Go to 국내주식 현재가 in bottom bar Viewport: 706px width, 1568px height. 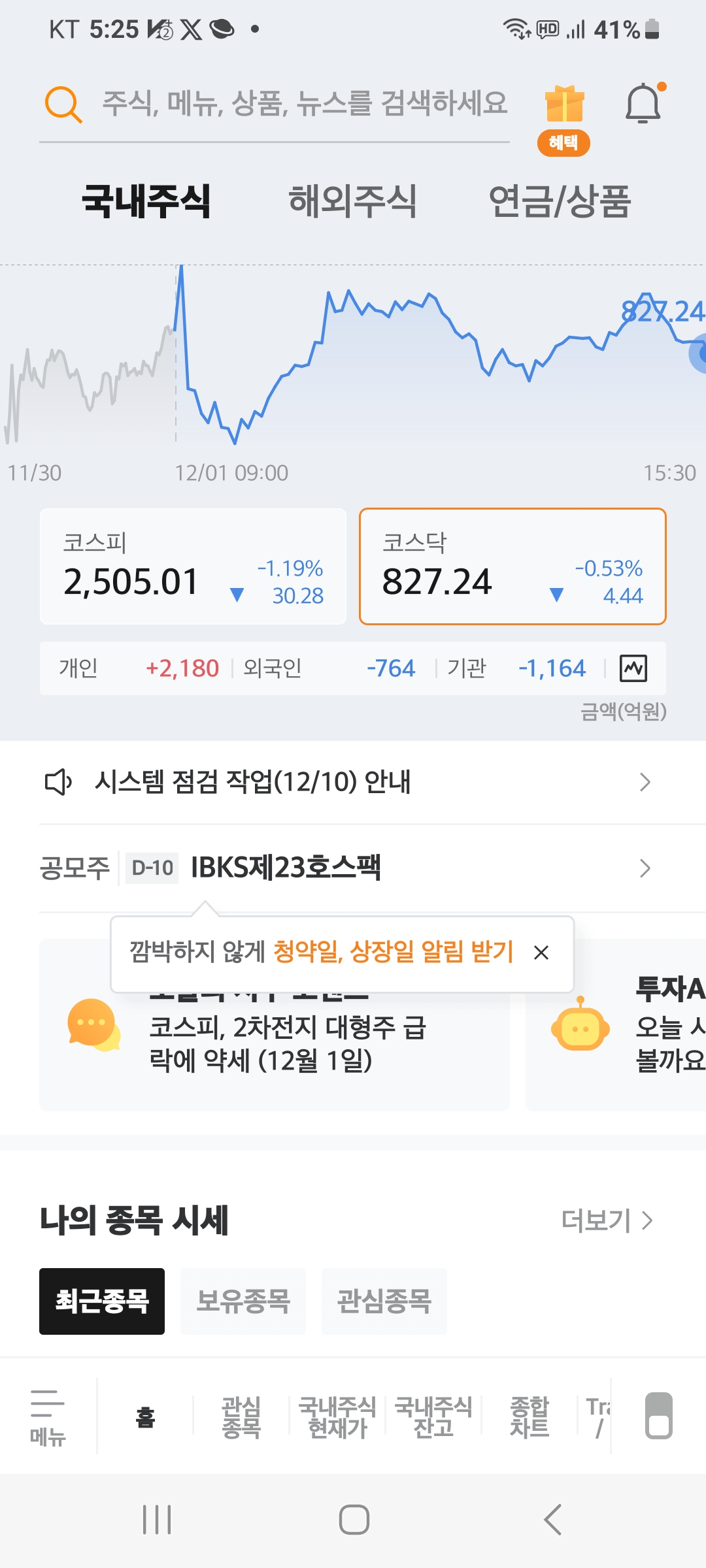337,1416
